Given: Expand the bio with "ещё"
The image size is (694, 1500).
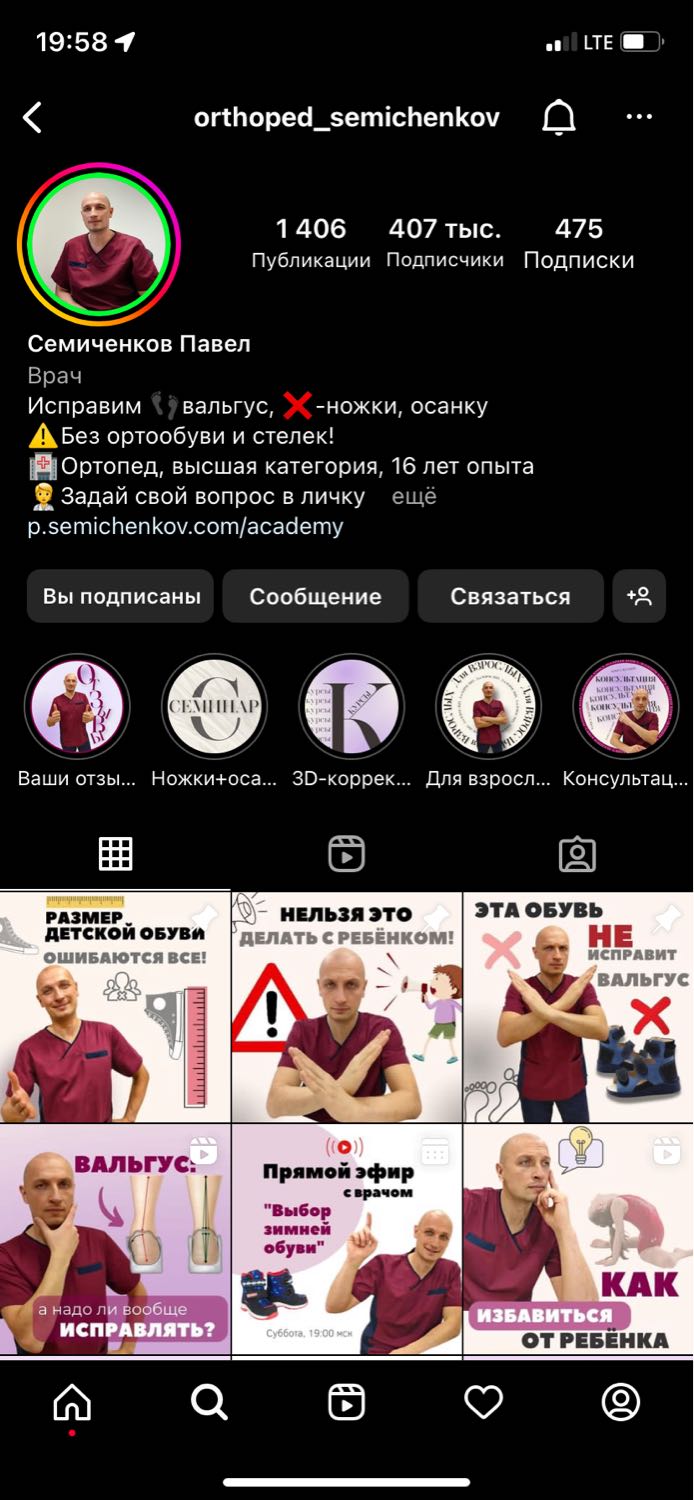Looking at the screenshot, I should (414, 496).
